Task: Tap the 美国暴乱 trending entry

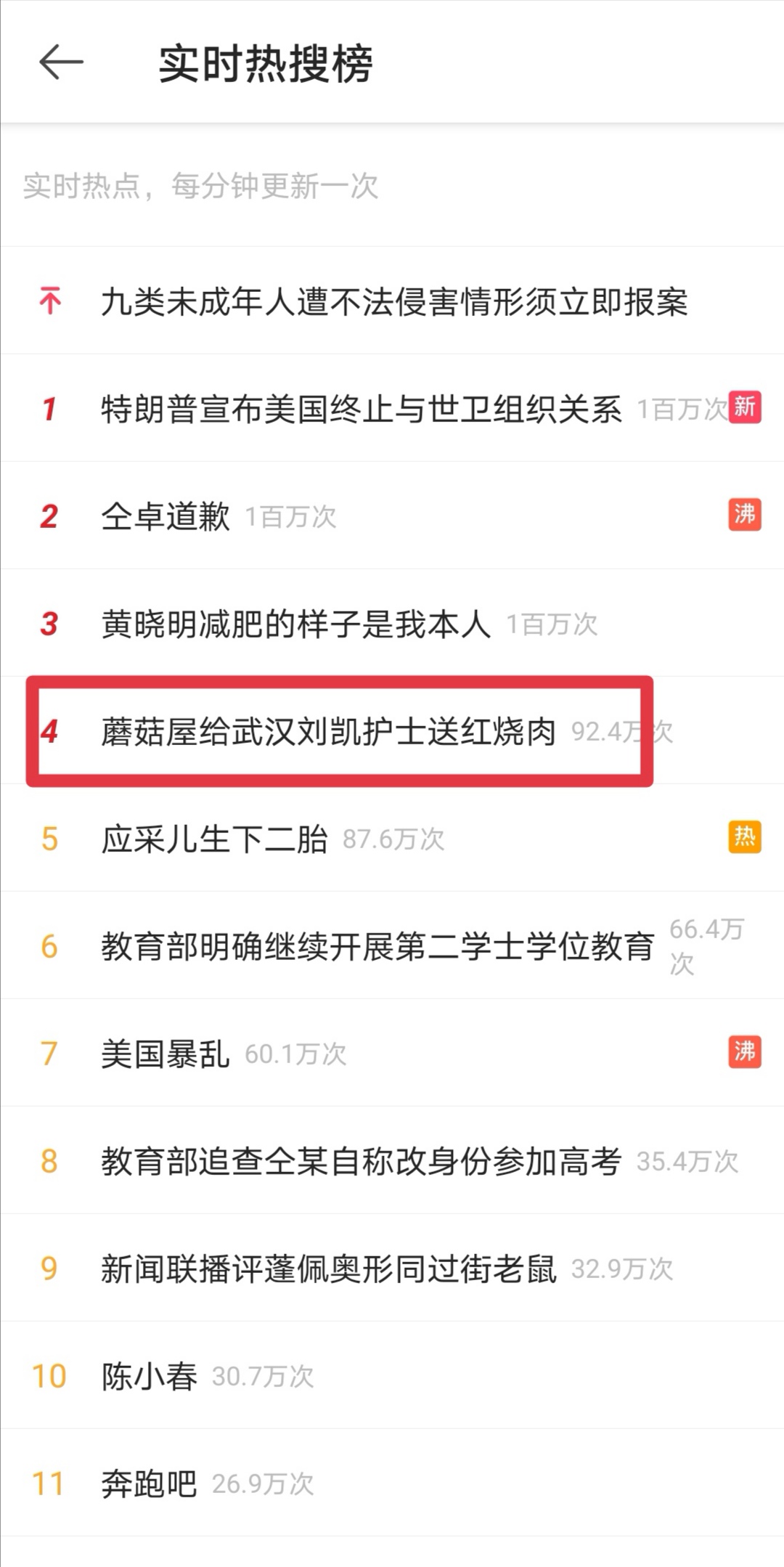Action: [166, 1054]
